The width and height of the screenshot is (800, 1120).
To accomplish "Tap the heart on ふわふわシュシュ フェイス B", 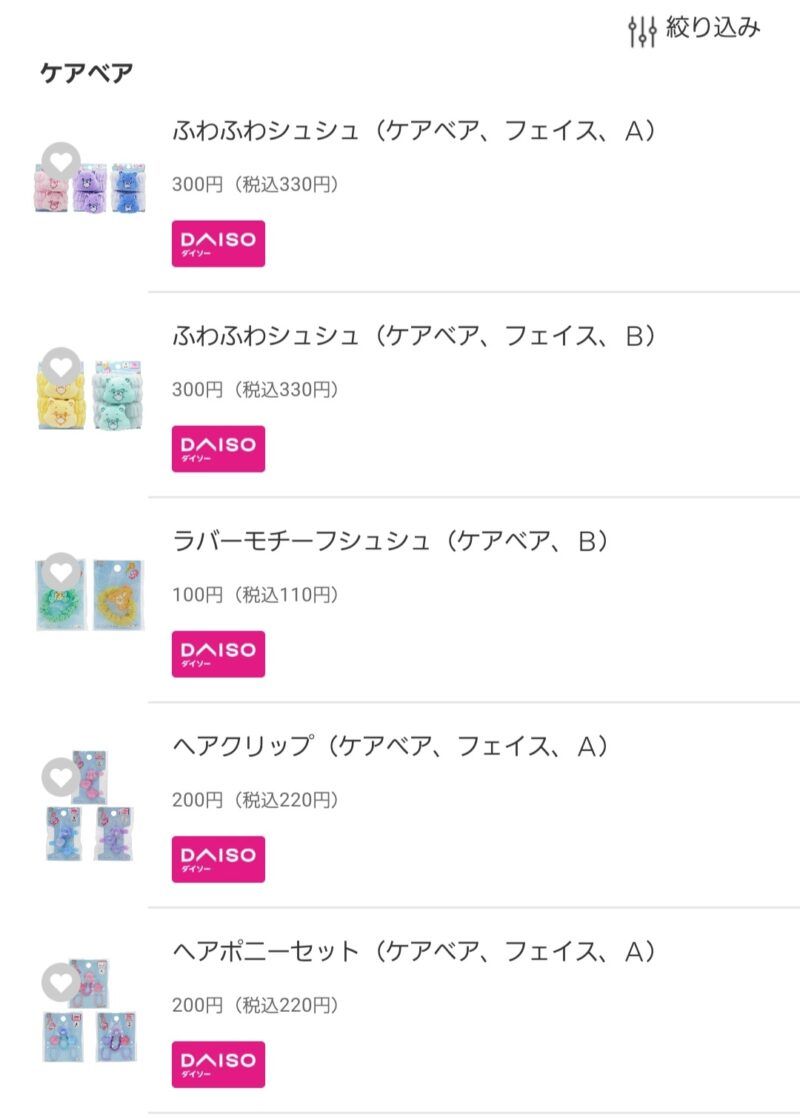I will coord(61,366).
